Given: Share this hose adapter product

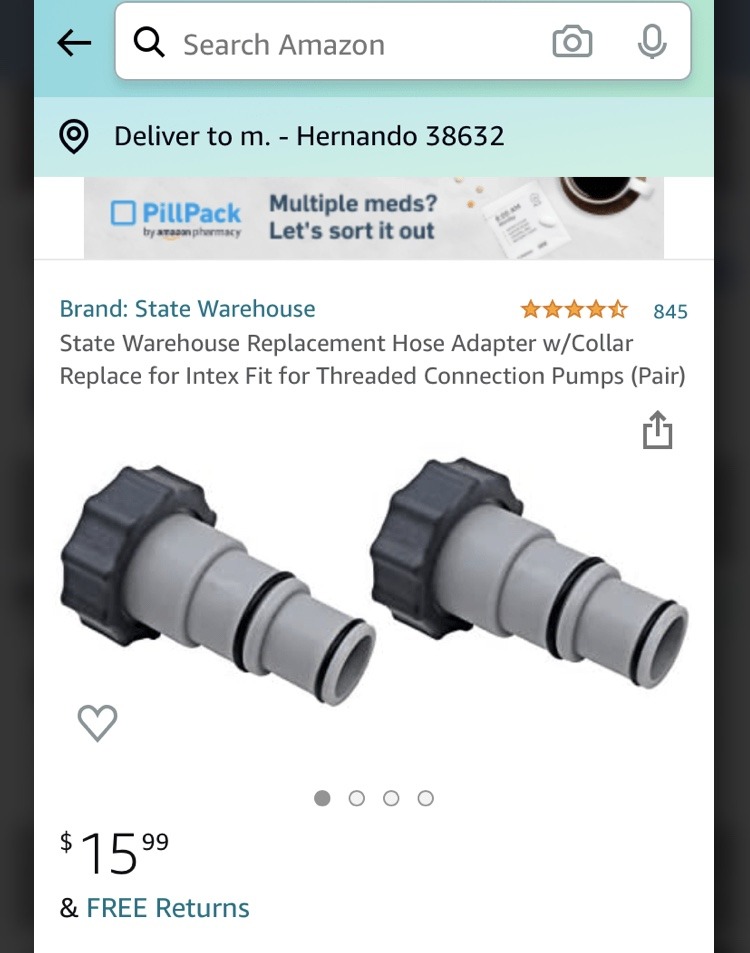Looking at the screenshot, I should point(657,431).
